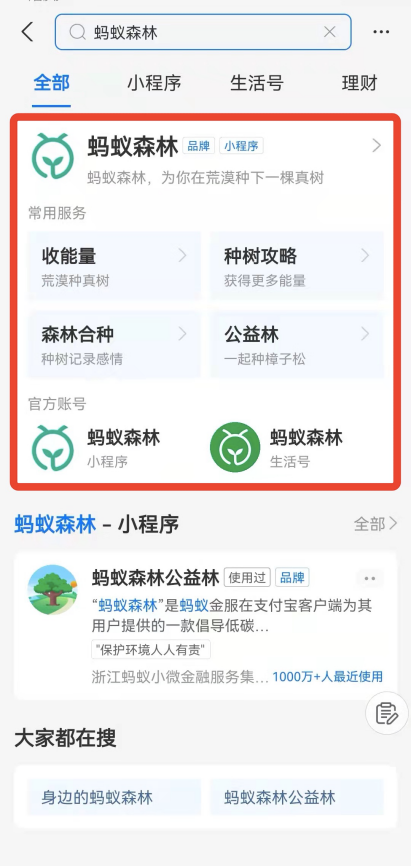Tap the 蚂蚁森林 search box

click(203, 32)
